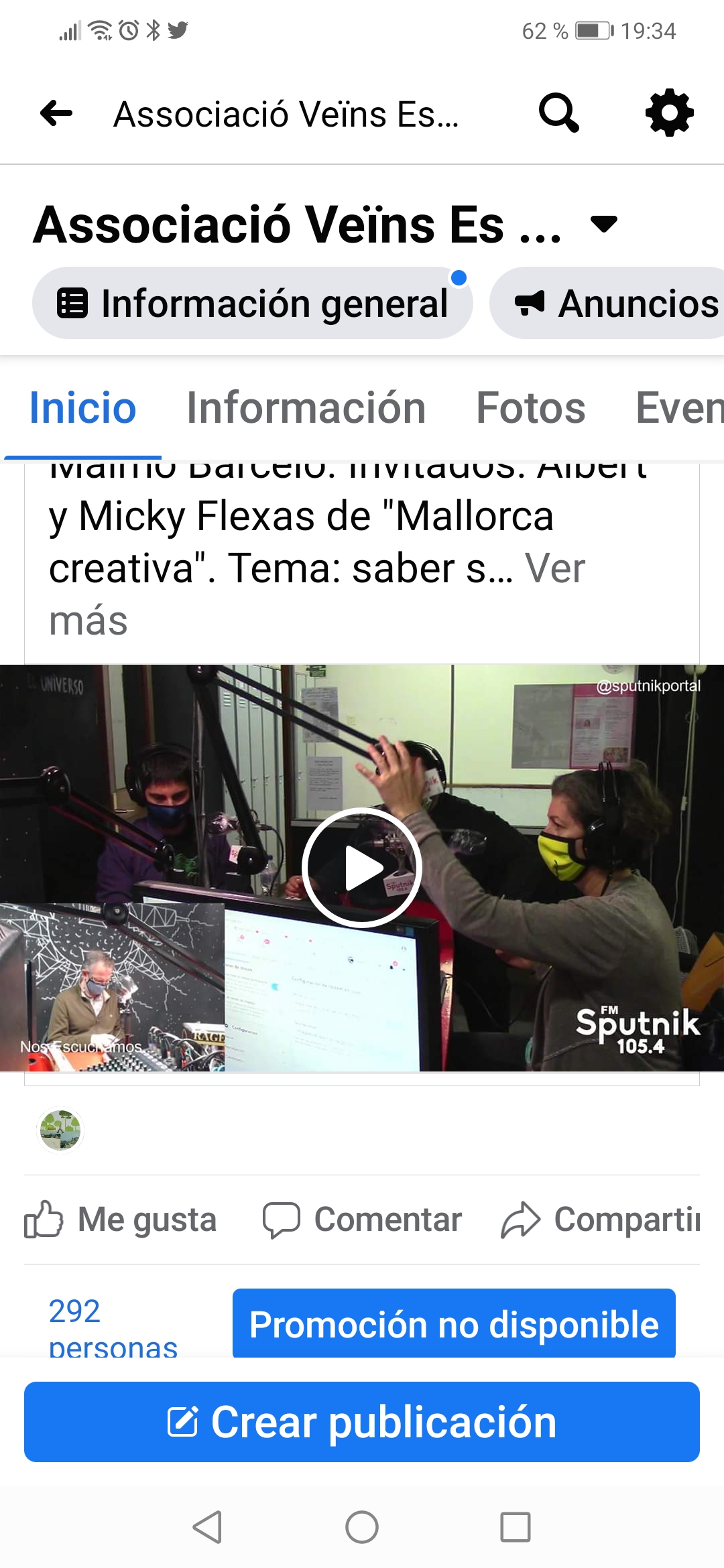Expand the Associació Veïns page dropdown arrow
Viewport: 724px width, 1568px height.
point(604,224)
